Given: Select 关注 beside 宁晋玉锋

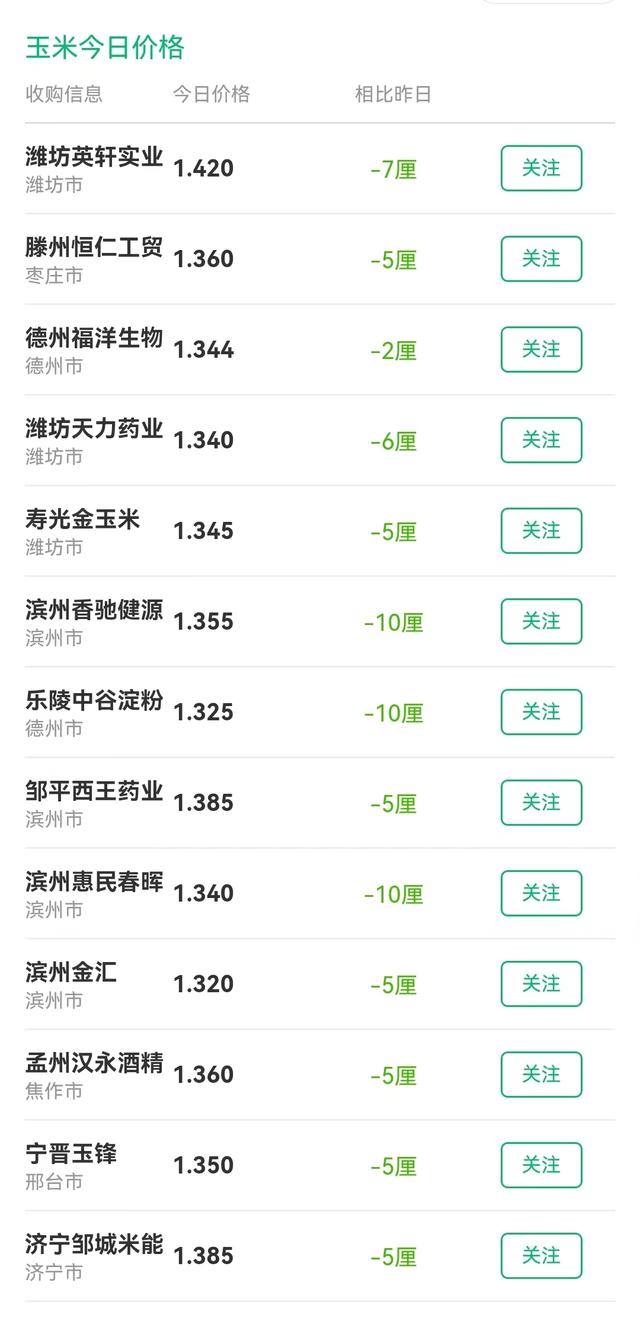Looking at the screenshot, I should point(541,1165).
